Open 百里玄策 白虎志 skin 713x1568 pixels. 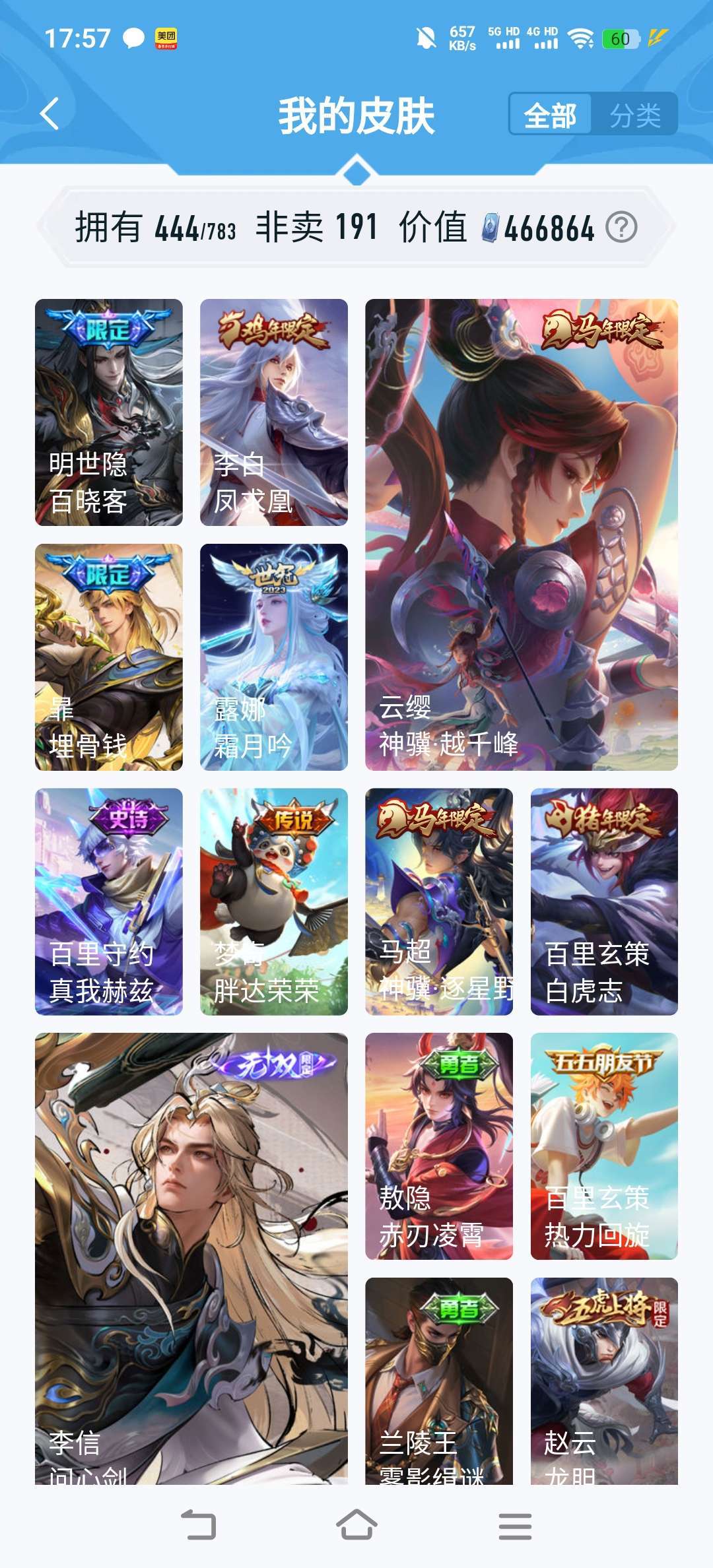coord(604,901)
